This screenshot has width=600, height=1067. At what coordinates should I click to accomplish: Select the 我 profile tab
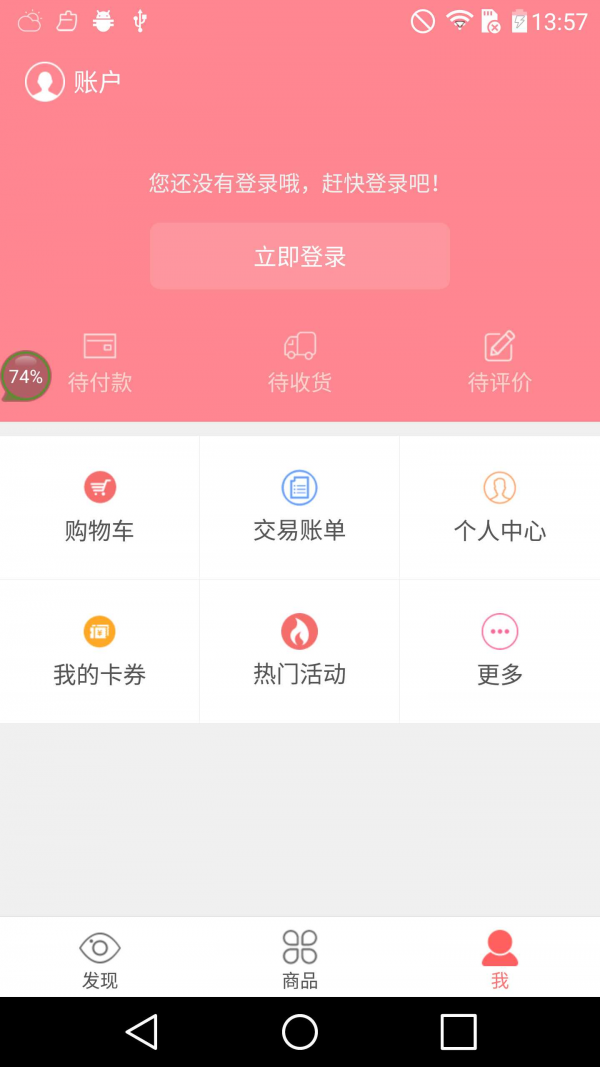[x=500, y=958]
